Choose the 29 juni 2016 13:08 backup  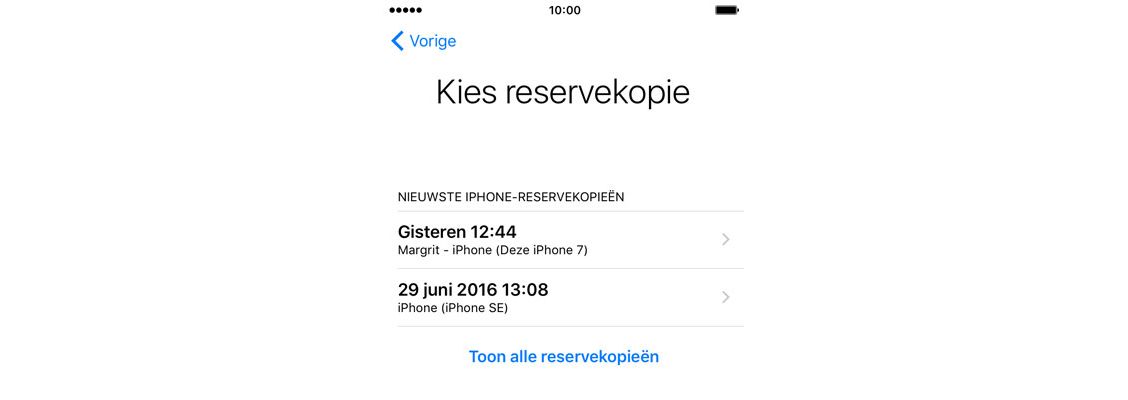[565, 297]
